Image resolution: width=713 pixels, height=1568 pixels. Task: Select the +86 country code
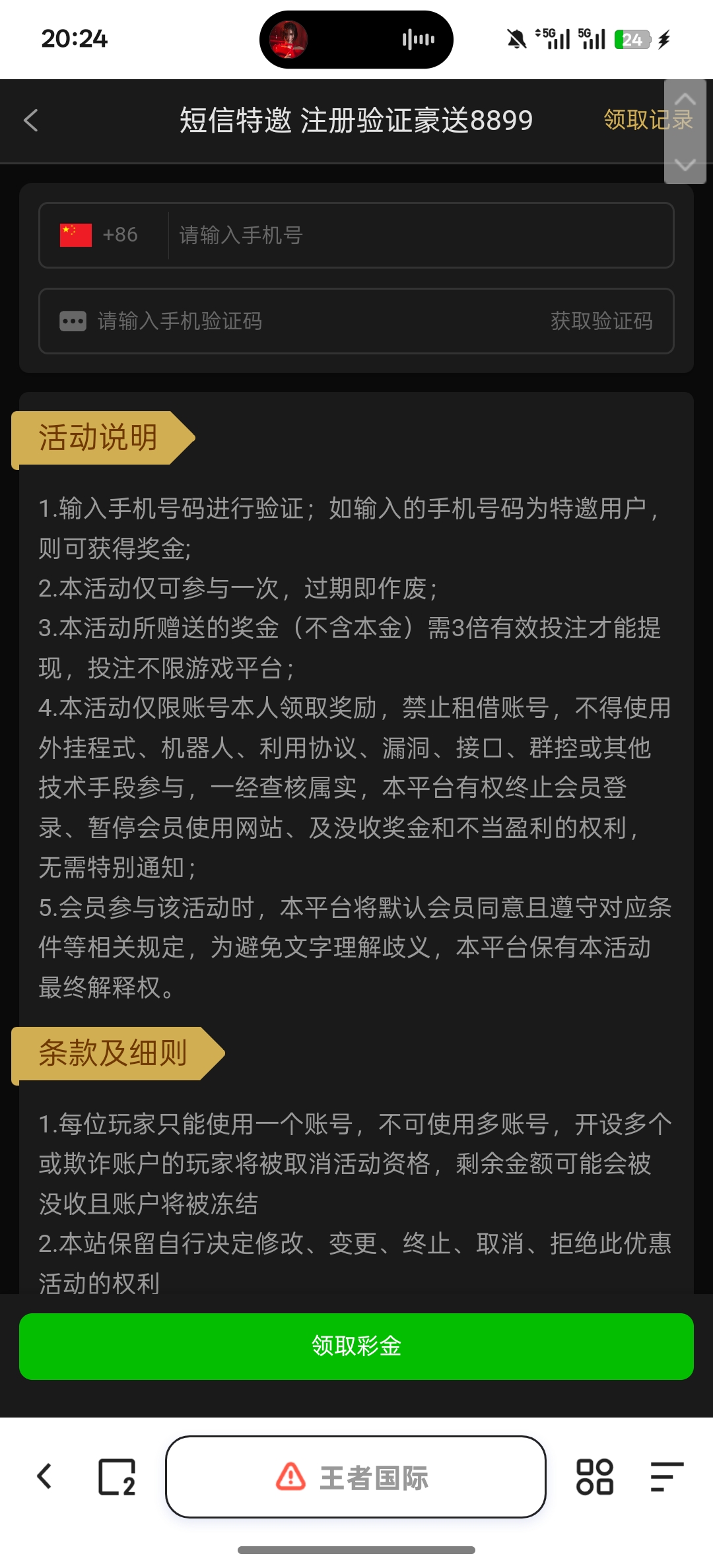100,235
